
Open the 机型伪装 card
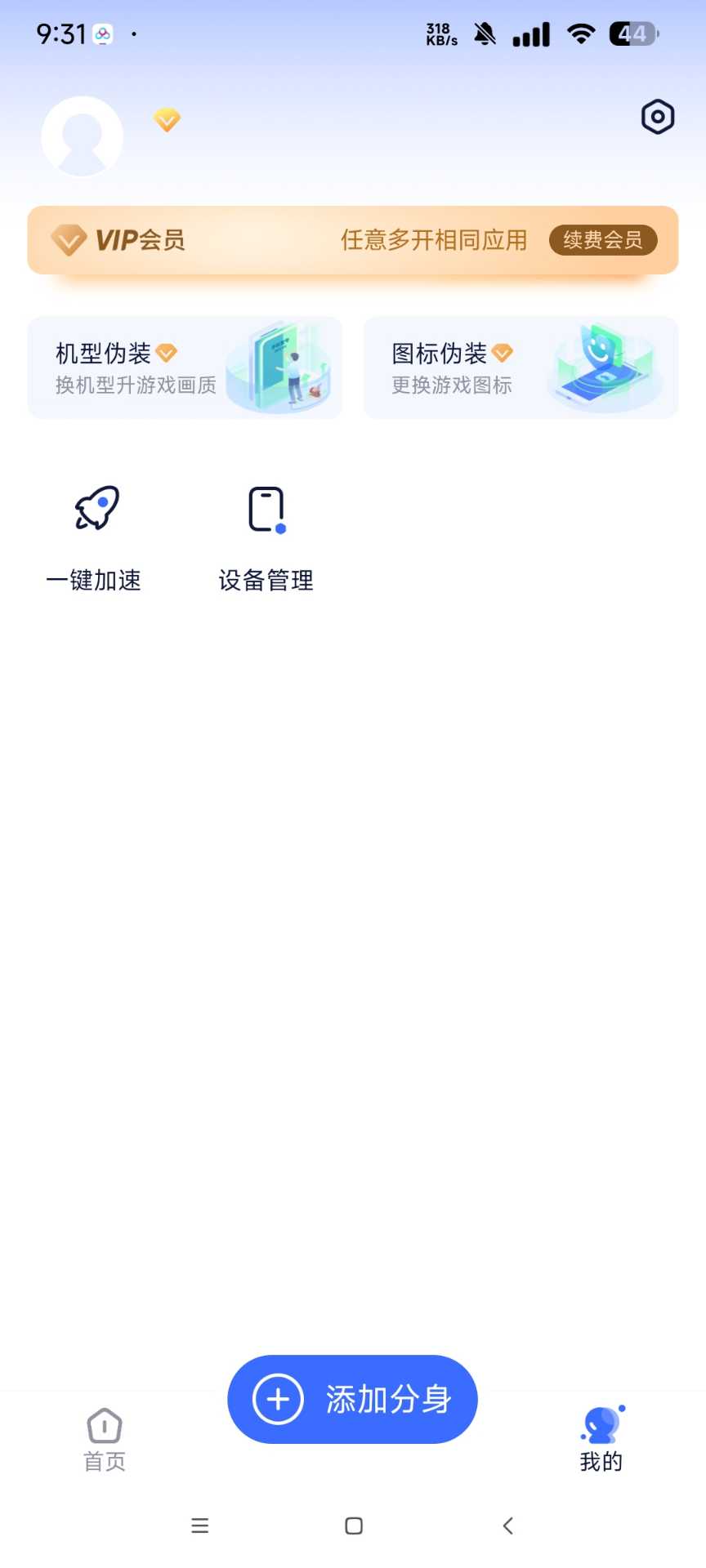pos(185,367)
